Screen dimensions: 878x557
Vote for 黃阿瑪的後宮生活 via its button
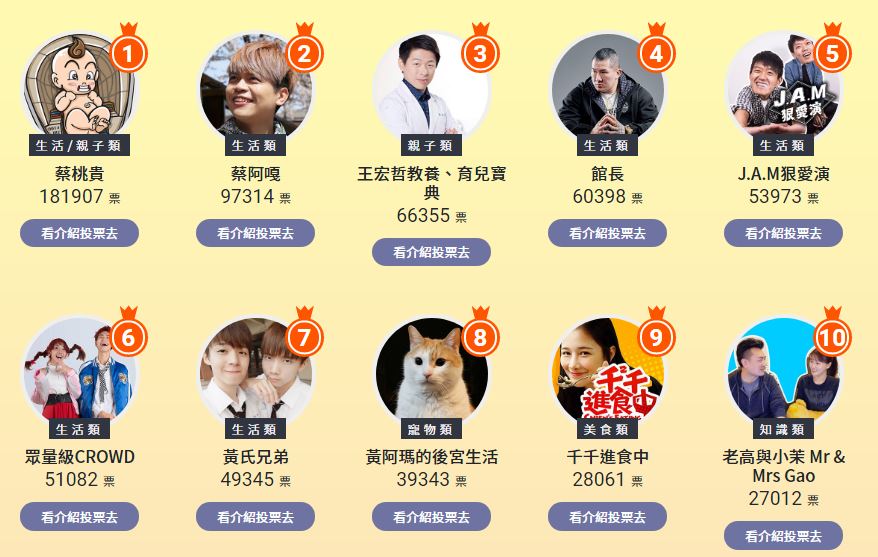[431, 517]
